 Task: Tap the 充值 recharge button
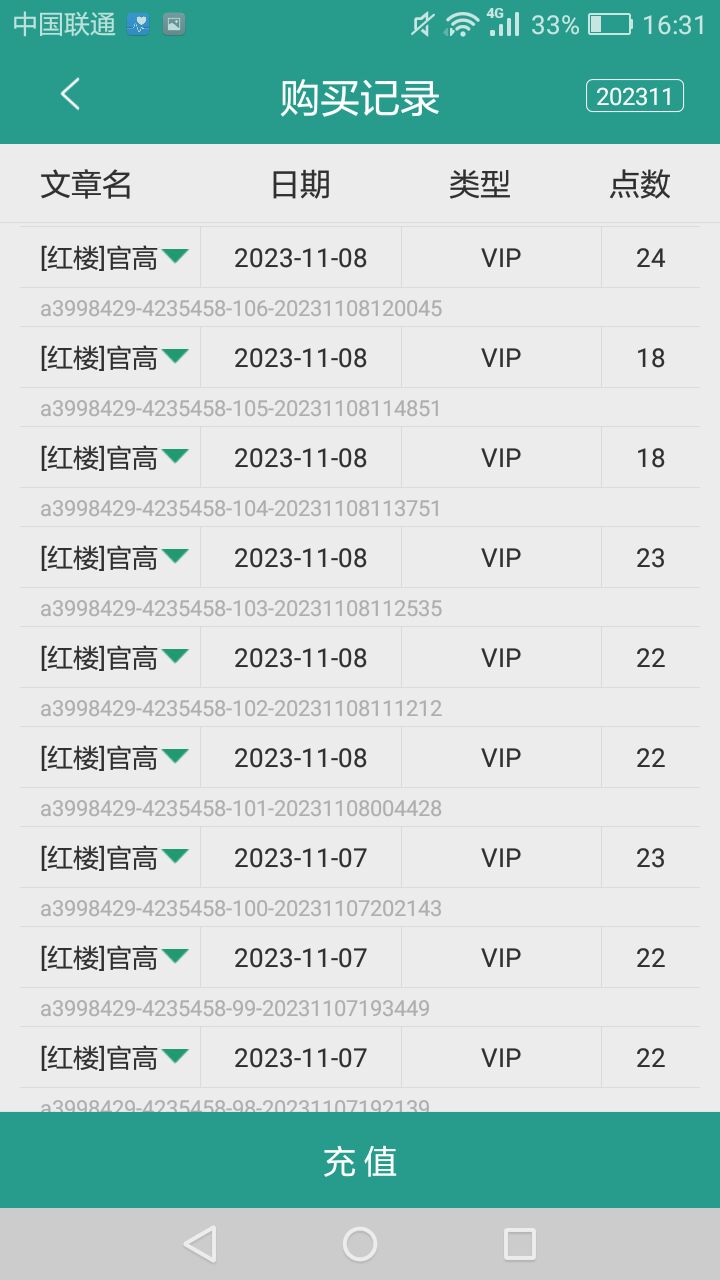click(x=360, y=1160)
